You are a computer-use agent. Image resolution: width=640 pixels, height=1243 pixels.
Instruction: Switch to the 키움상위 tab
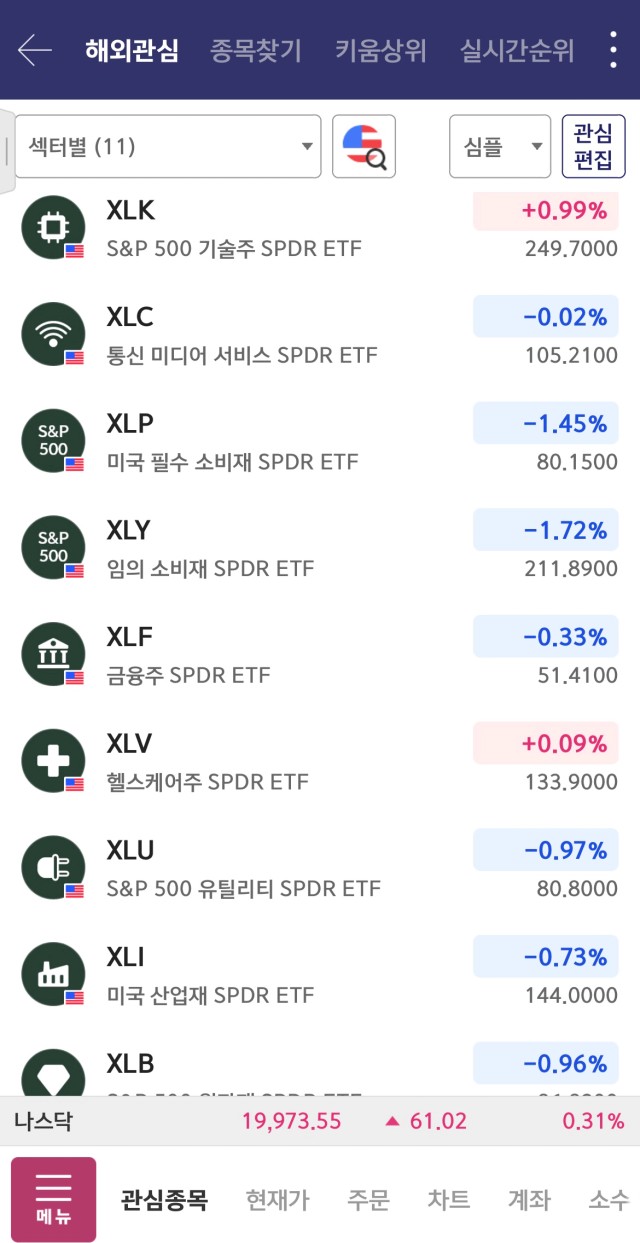click(x=381, y=50)
